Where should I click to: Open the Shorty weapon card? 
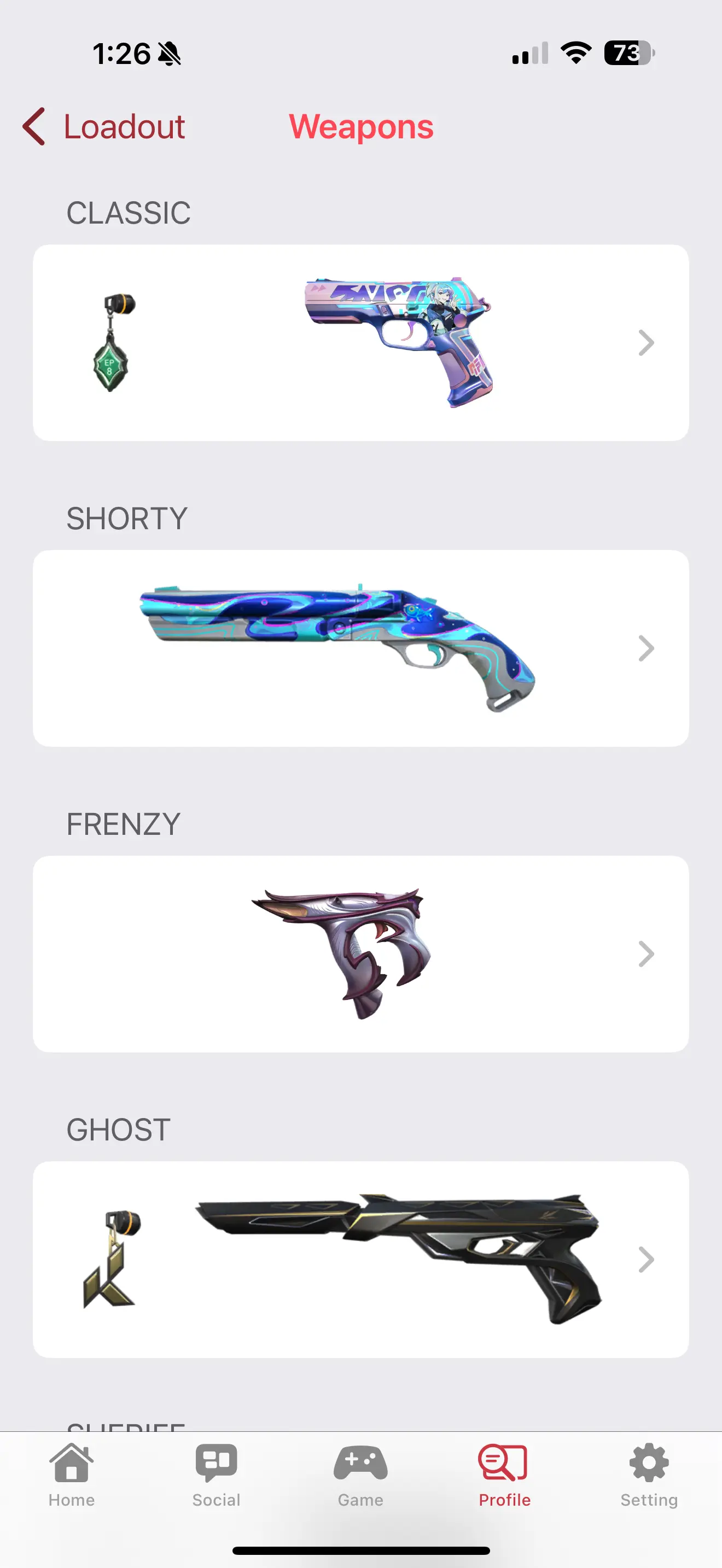tap(360, 648)
